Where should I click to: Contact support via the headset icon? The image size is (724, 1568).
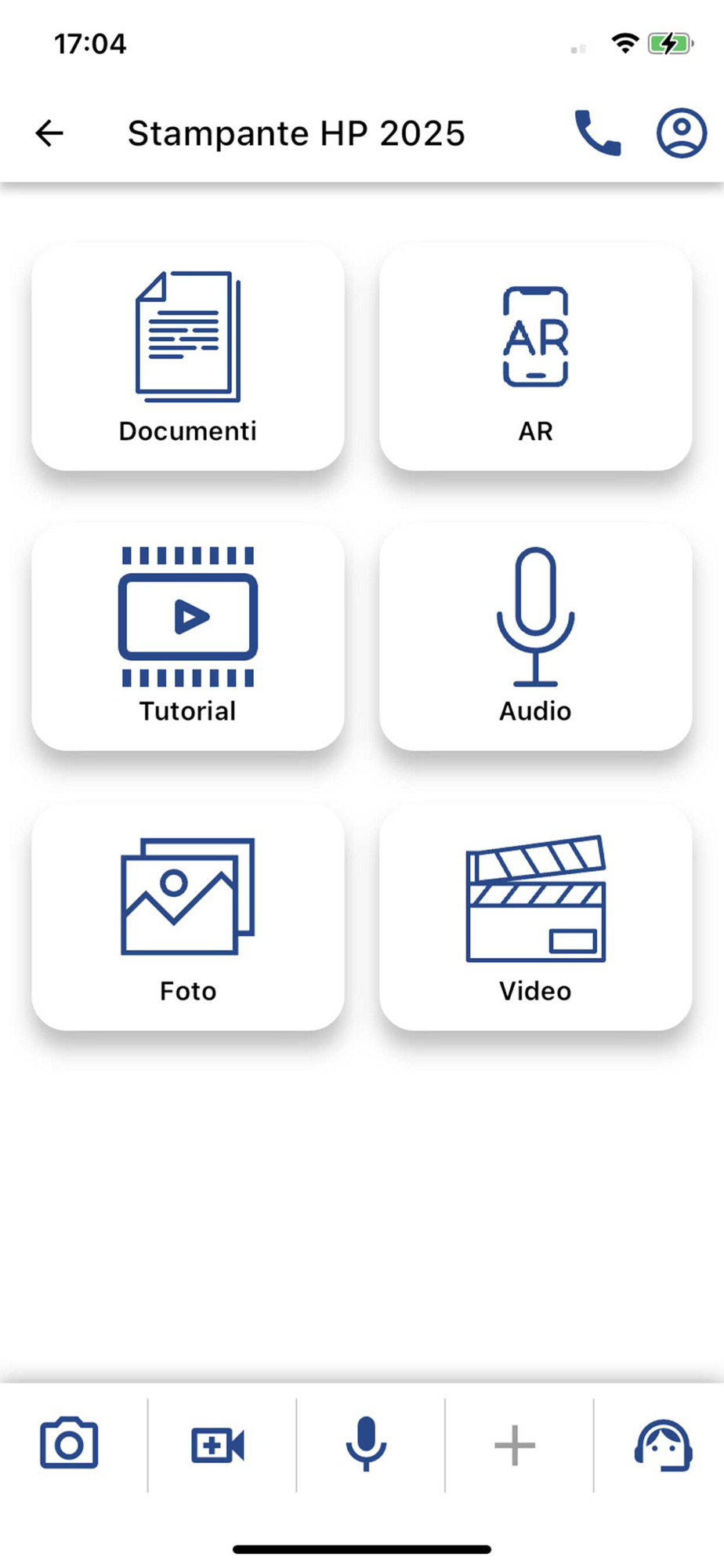click(x=663, y=1445)
